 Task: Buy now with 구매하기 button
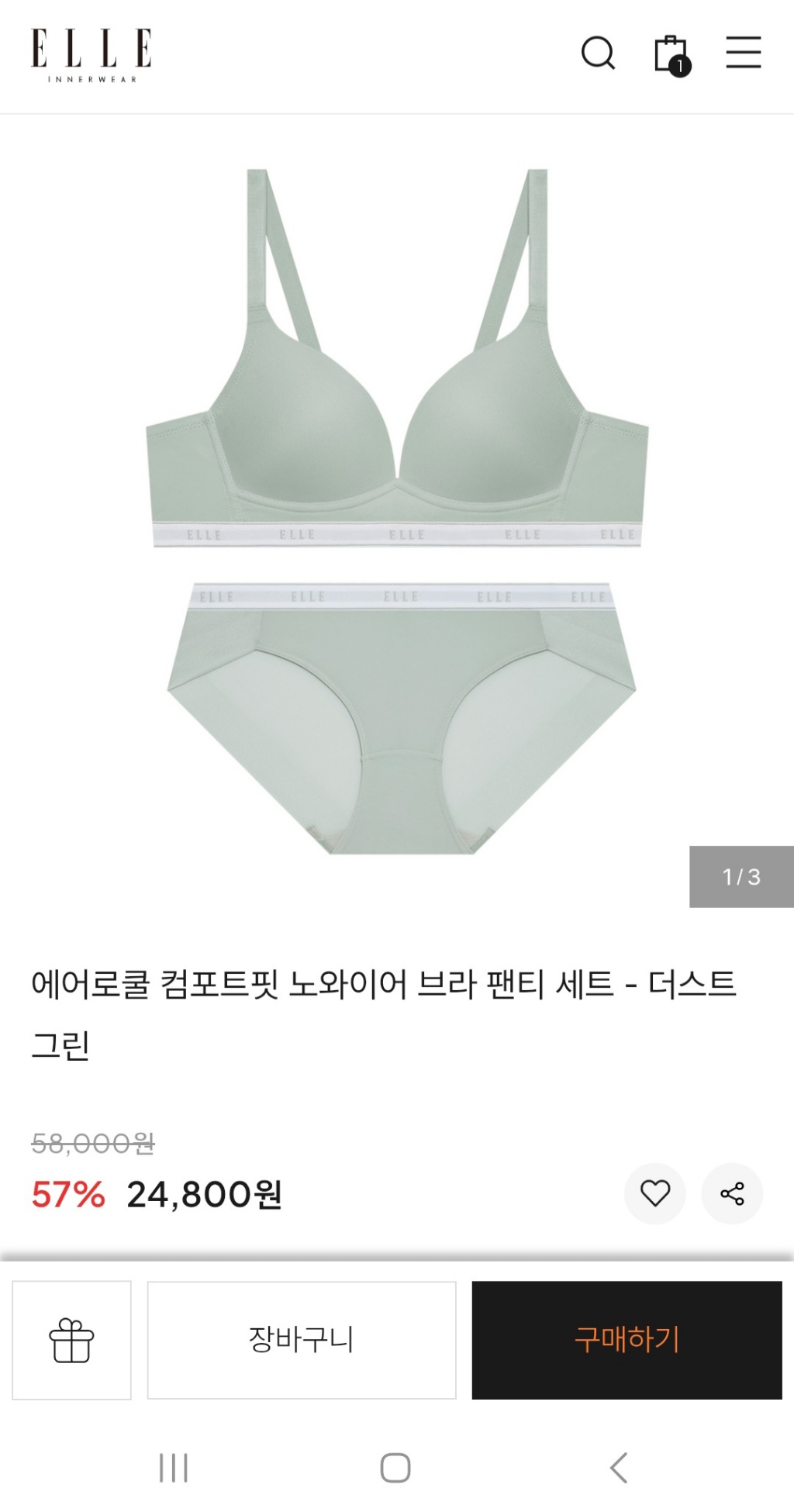pyautogui.click(x=627, y=1340)
